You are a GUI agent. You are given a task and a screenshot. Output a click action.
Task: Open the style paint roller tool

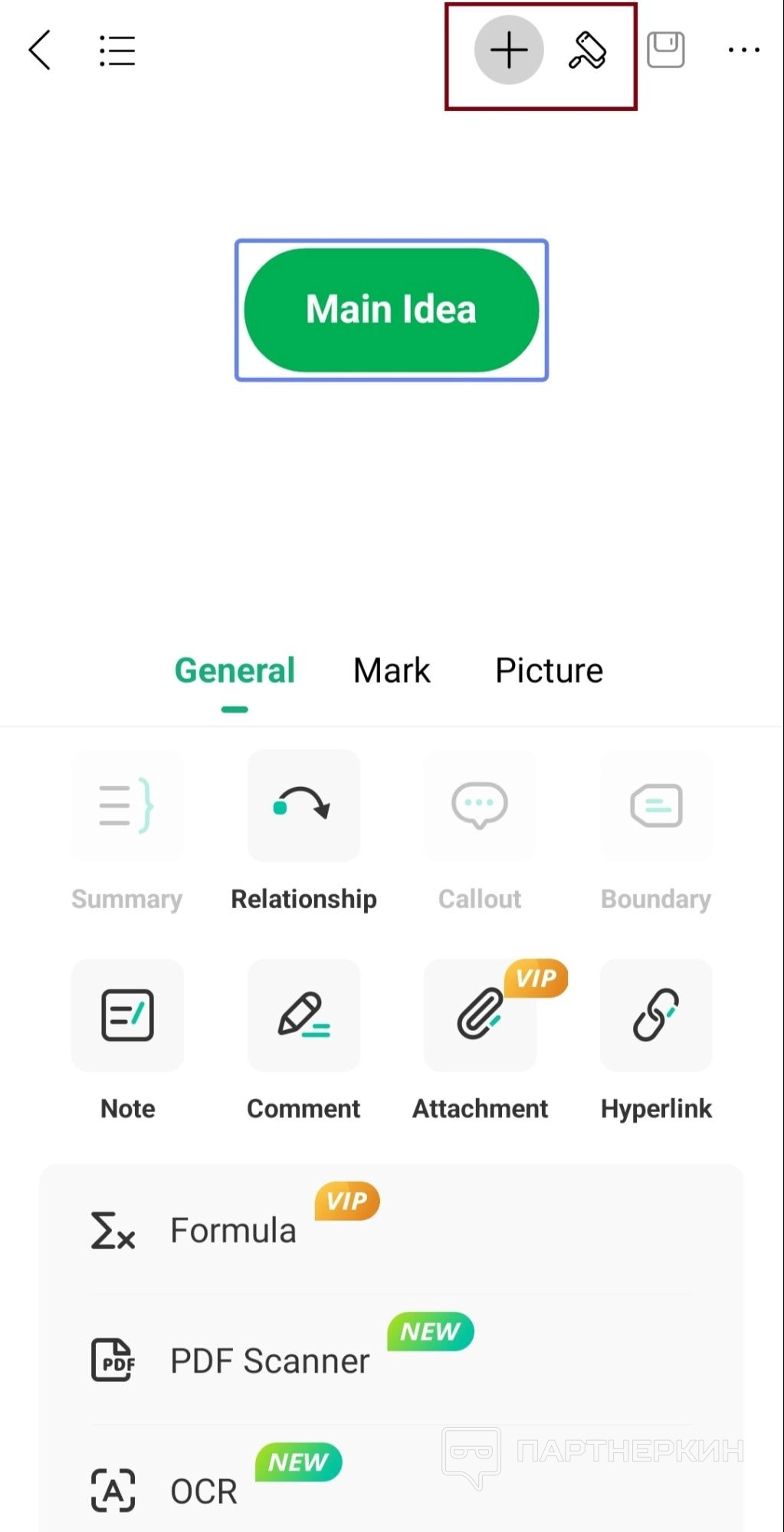[x=588, y=51]
